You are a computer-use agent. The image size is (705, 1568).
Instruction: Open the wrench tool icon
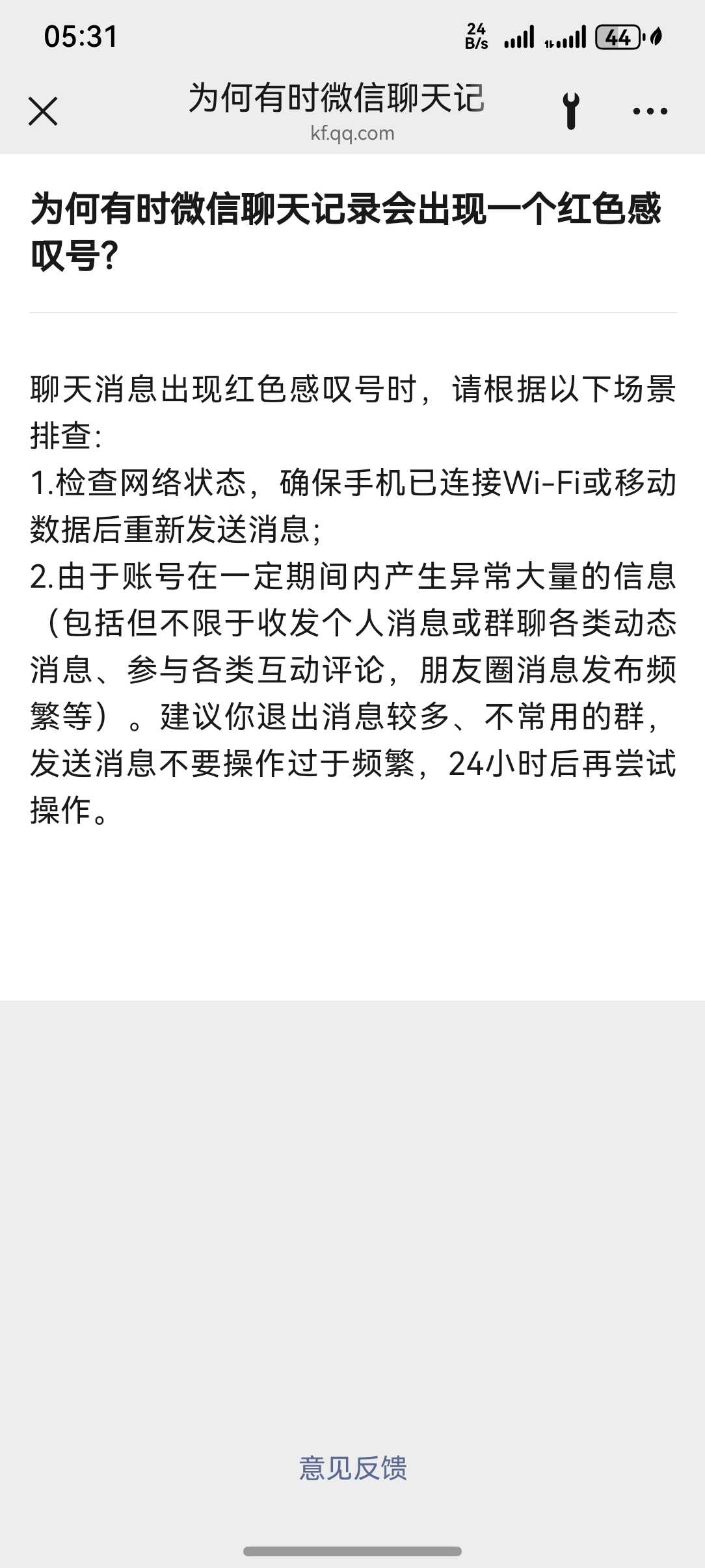[571, 111]
